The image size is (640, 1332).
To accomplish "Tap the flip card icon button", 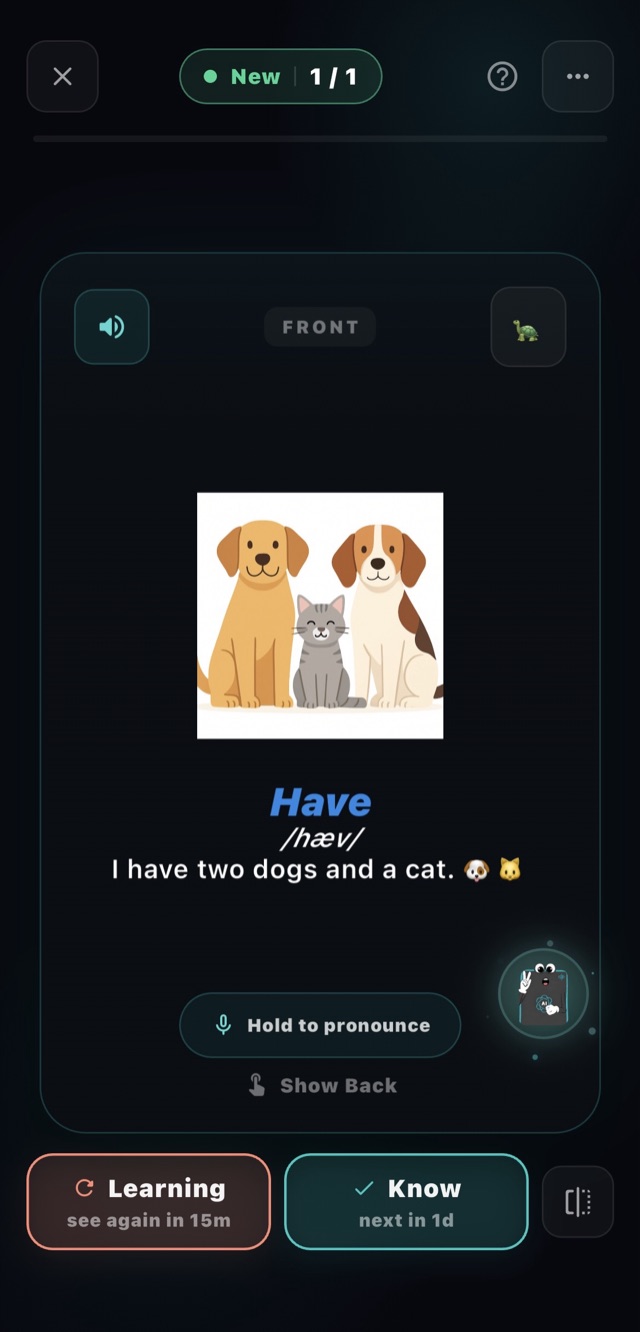I will [578, 1202].
